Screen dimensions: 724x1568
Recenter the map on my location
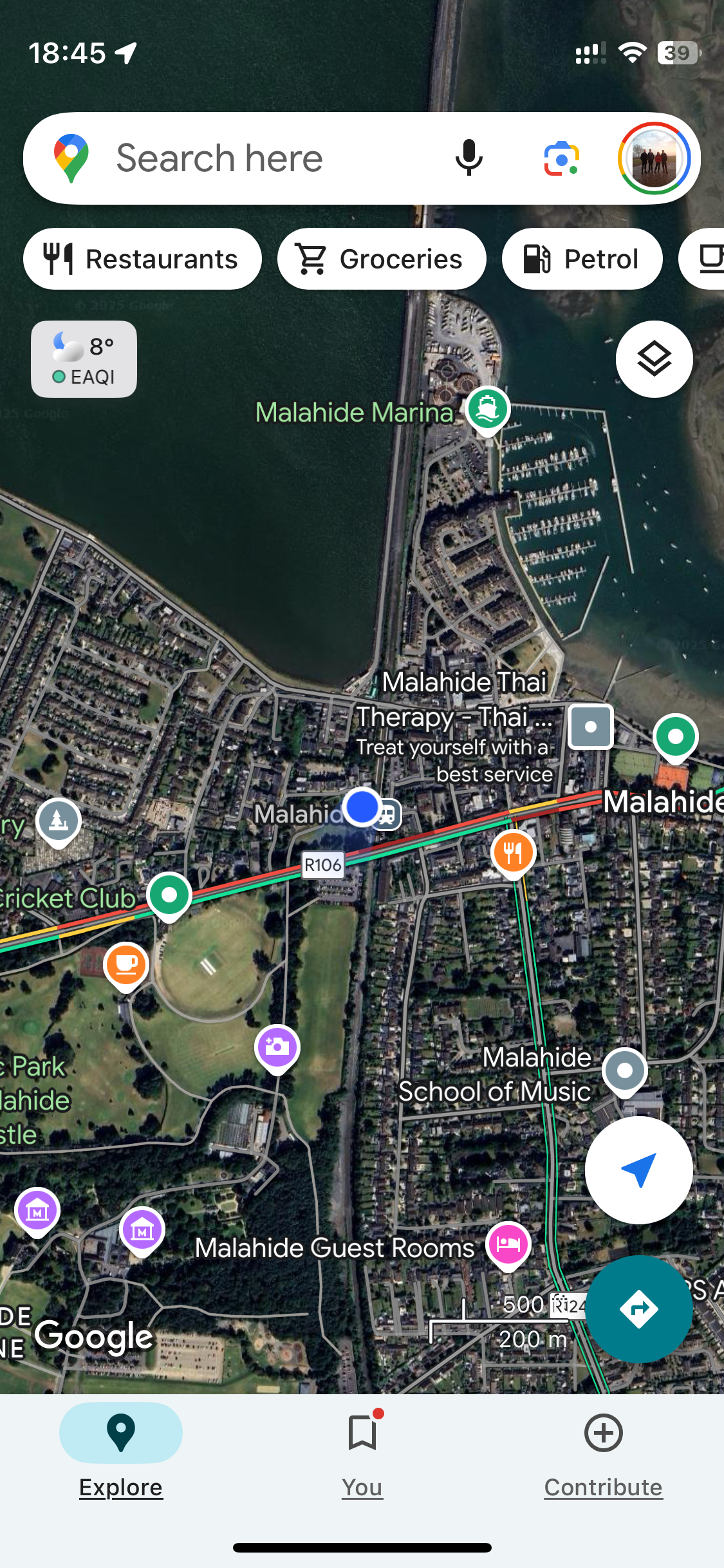tap(638, 1170)
